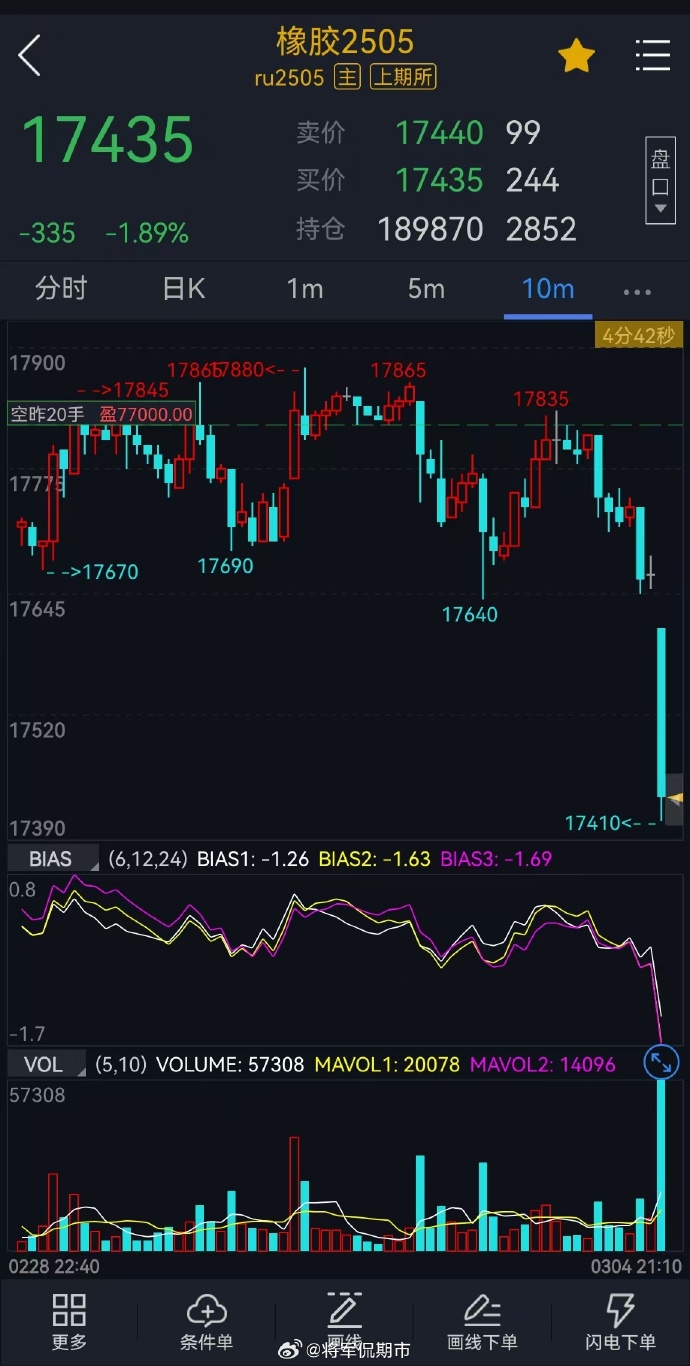The height and width of the screenshot is (1366, 690).
Task: Open the list menu icon
Action: tap(652, 56)
